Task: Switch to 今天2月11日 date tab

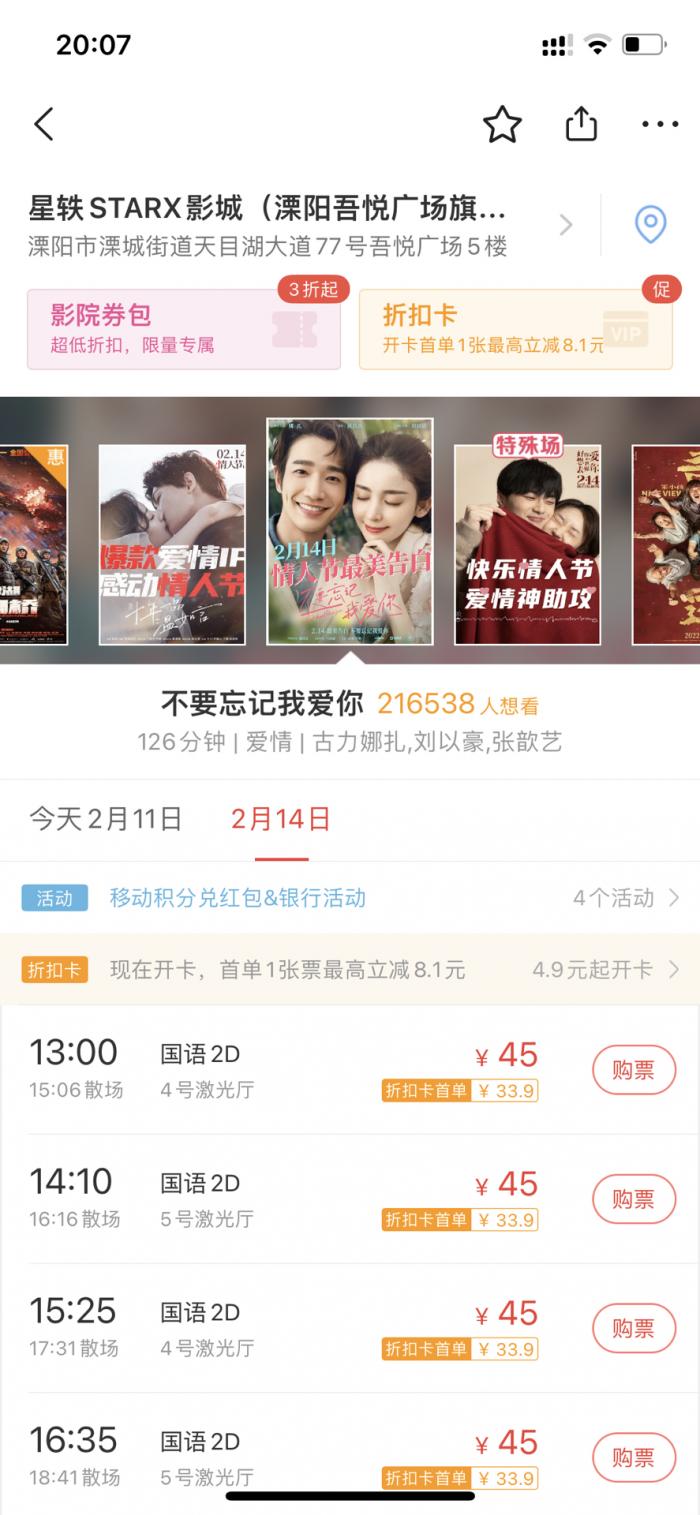Action: (105, 820)
